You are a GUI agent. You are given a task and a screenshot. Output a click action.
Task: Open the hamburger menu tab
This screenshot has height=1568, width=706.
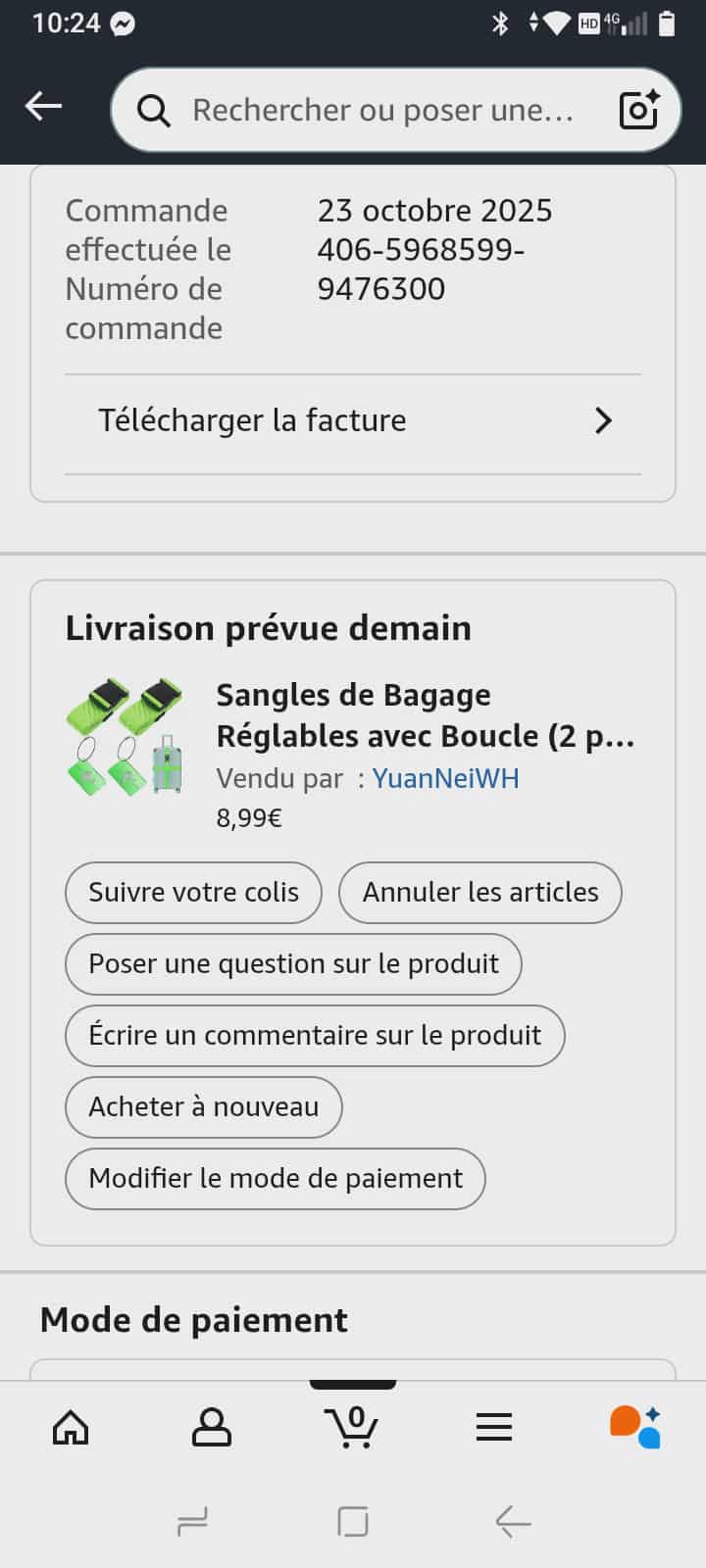click(x=494, y=1428)
